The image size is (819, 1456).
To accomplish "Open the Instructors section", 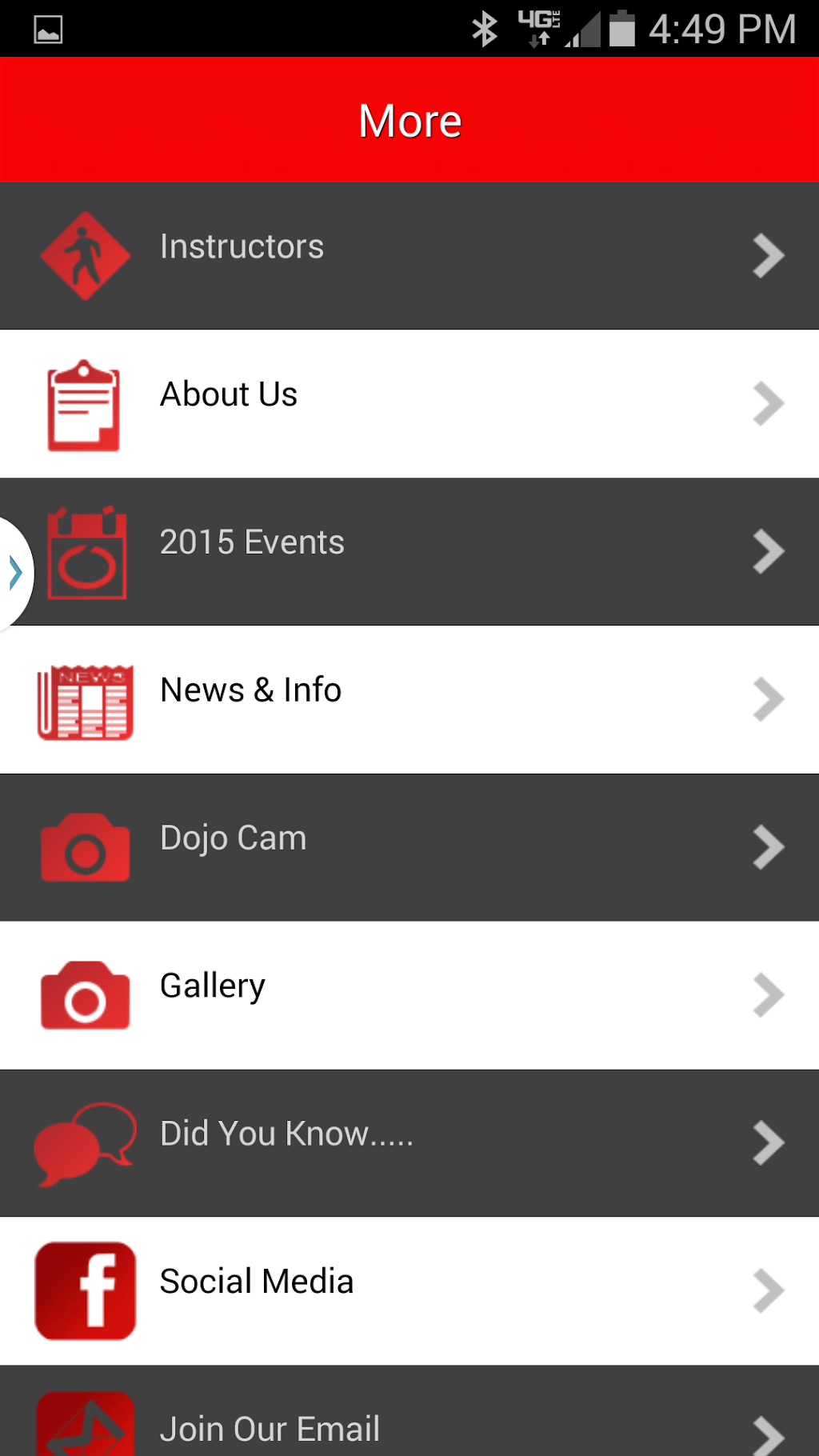I will coord(409,256).
